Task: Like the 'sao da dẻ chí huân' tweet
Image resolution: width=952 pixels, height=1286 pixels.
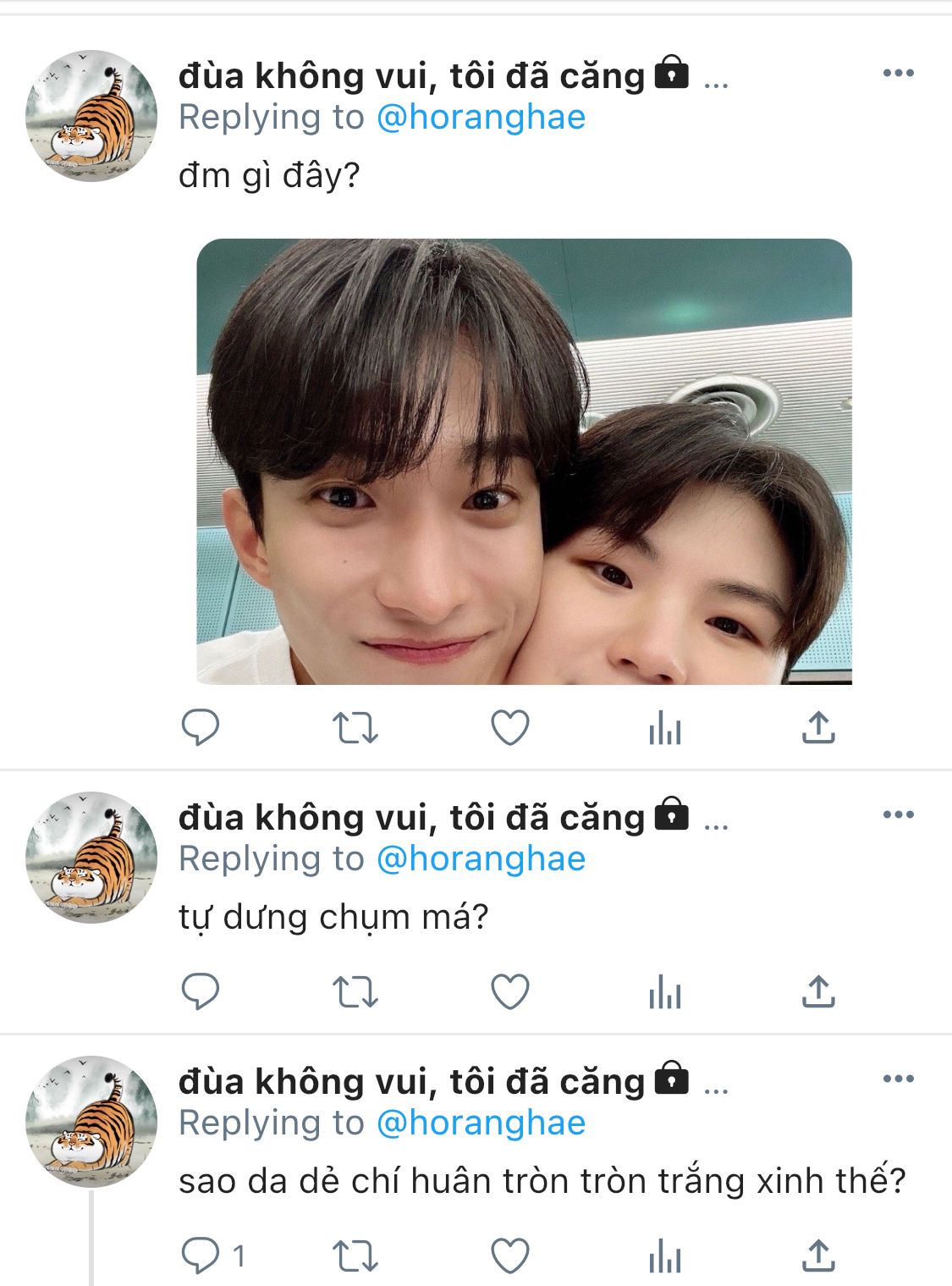Action: click(x=510, y=1256)
